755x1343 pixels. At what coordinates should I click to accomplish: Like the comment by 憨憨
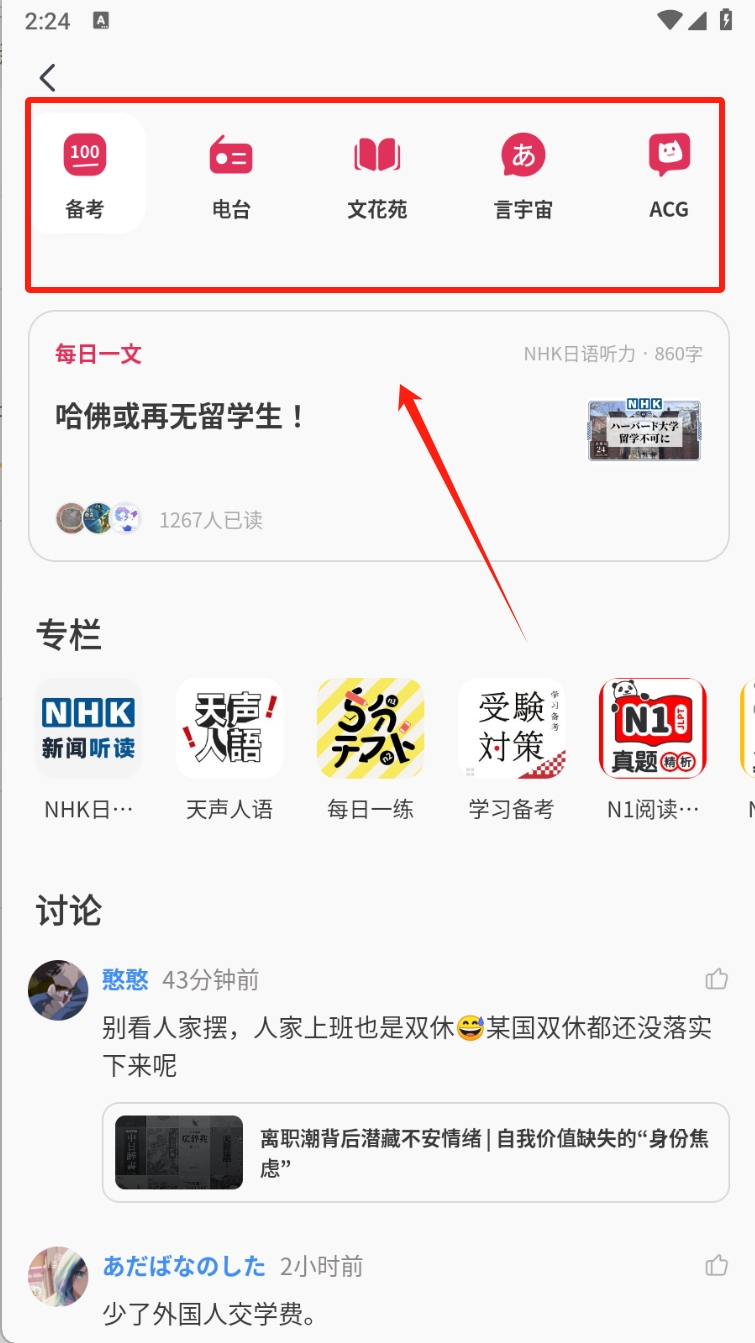click(716, 979)
